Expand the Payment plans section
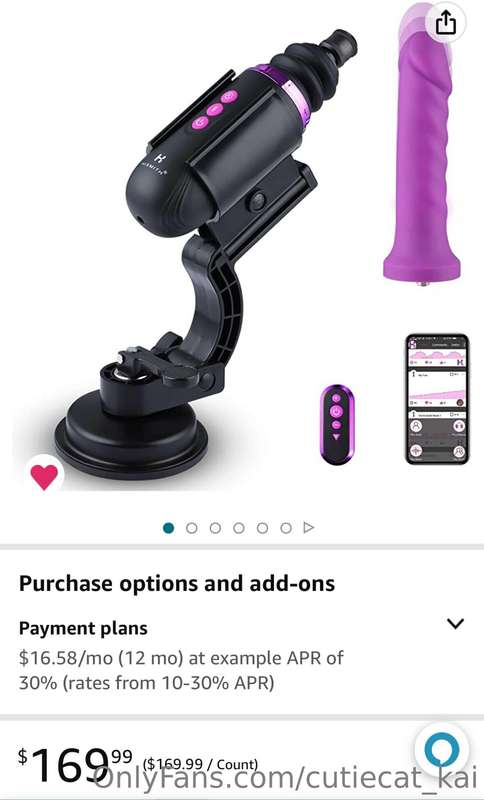The image size is (484, 800). [x=455, y=623]
